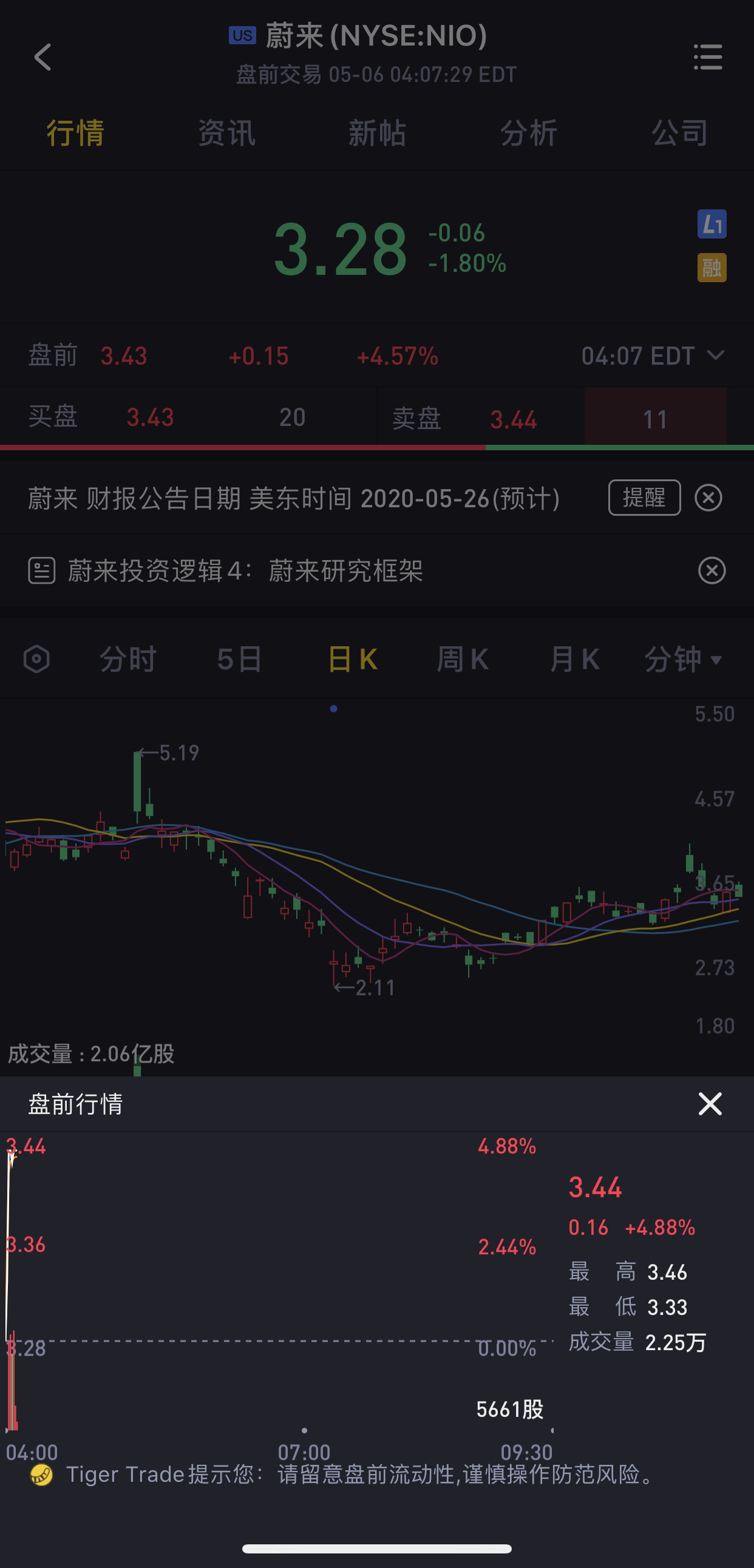Expand the 分钟 interval dropdown
This screenshot has width=754, height=1568.
coord(683,659)
